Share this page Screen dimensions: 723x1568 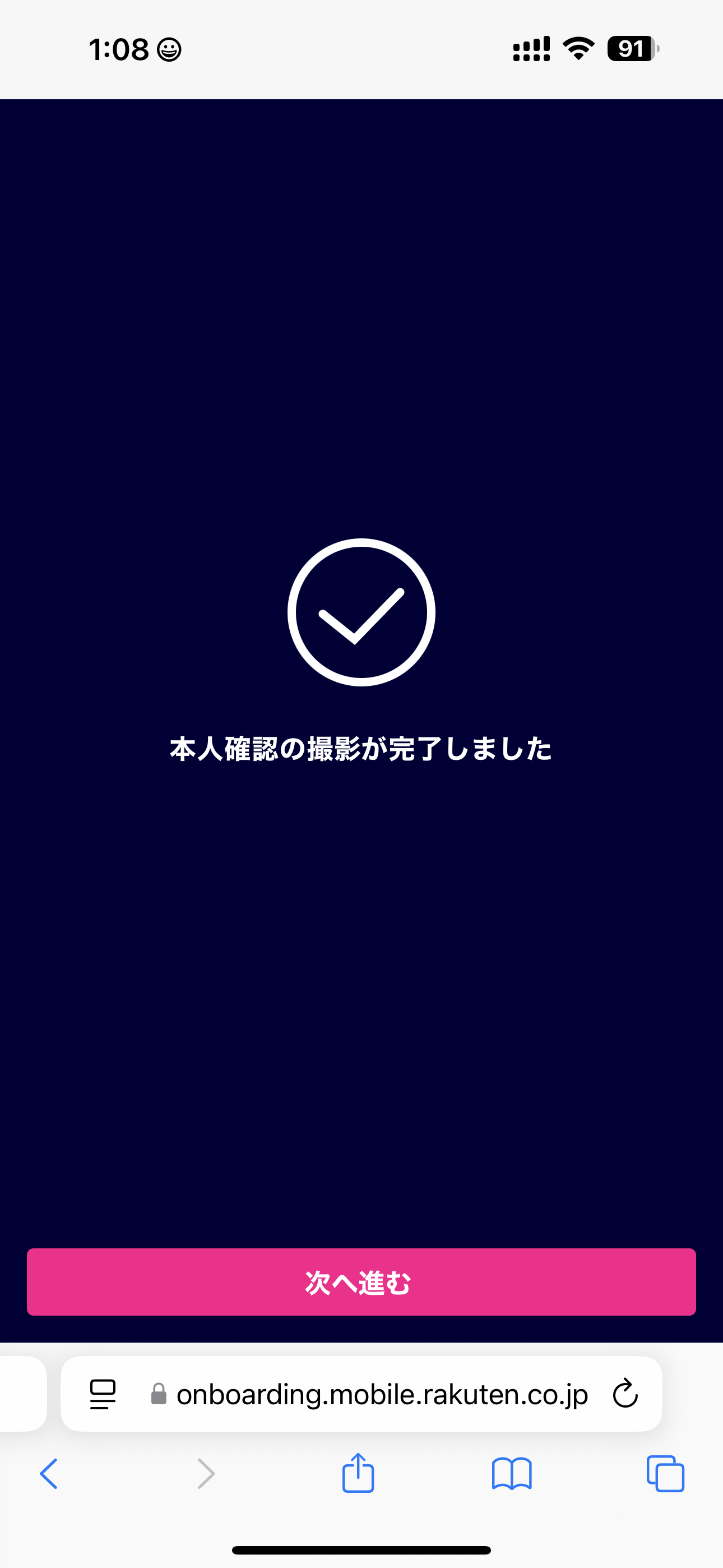358,1473
